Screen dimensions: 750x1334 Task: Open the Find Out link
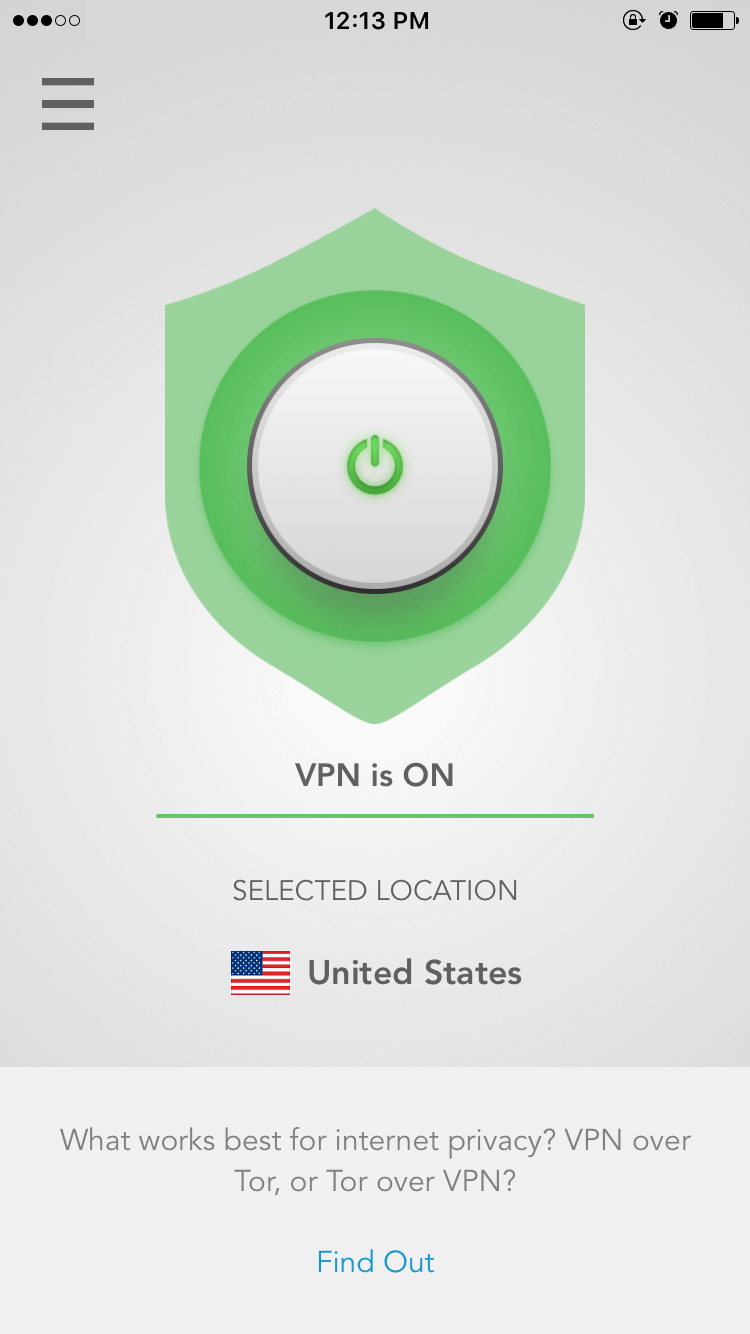(375, 1262)
